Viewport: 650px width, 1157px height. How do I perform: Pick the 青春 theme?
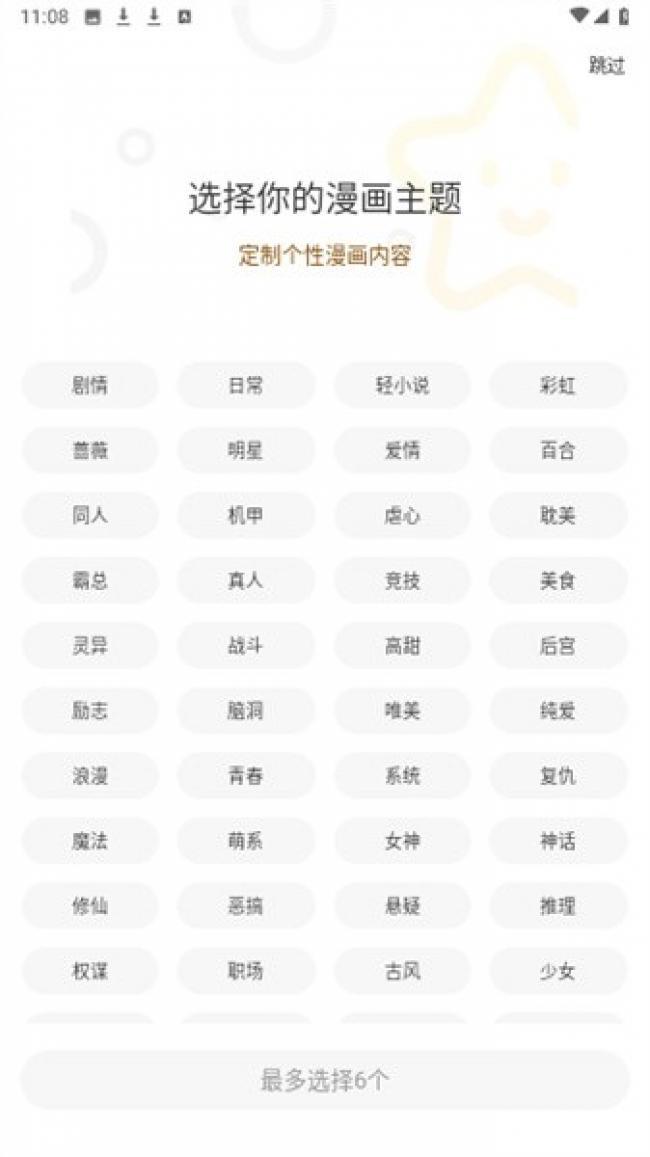246,775
